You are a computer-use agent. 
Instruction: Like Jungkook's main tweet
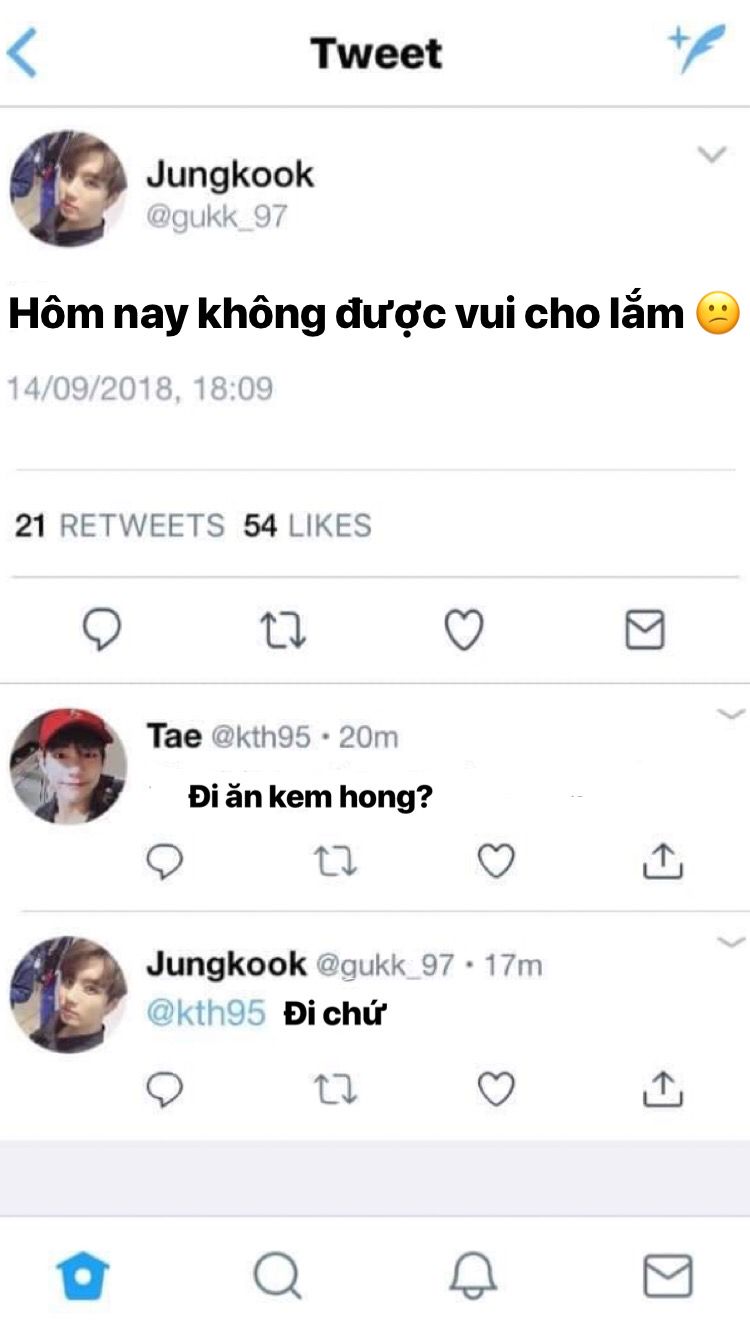coord(463,630)
